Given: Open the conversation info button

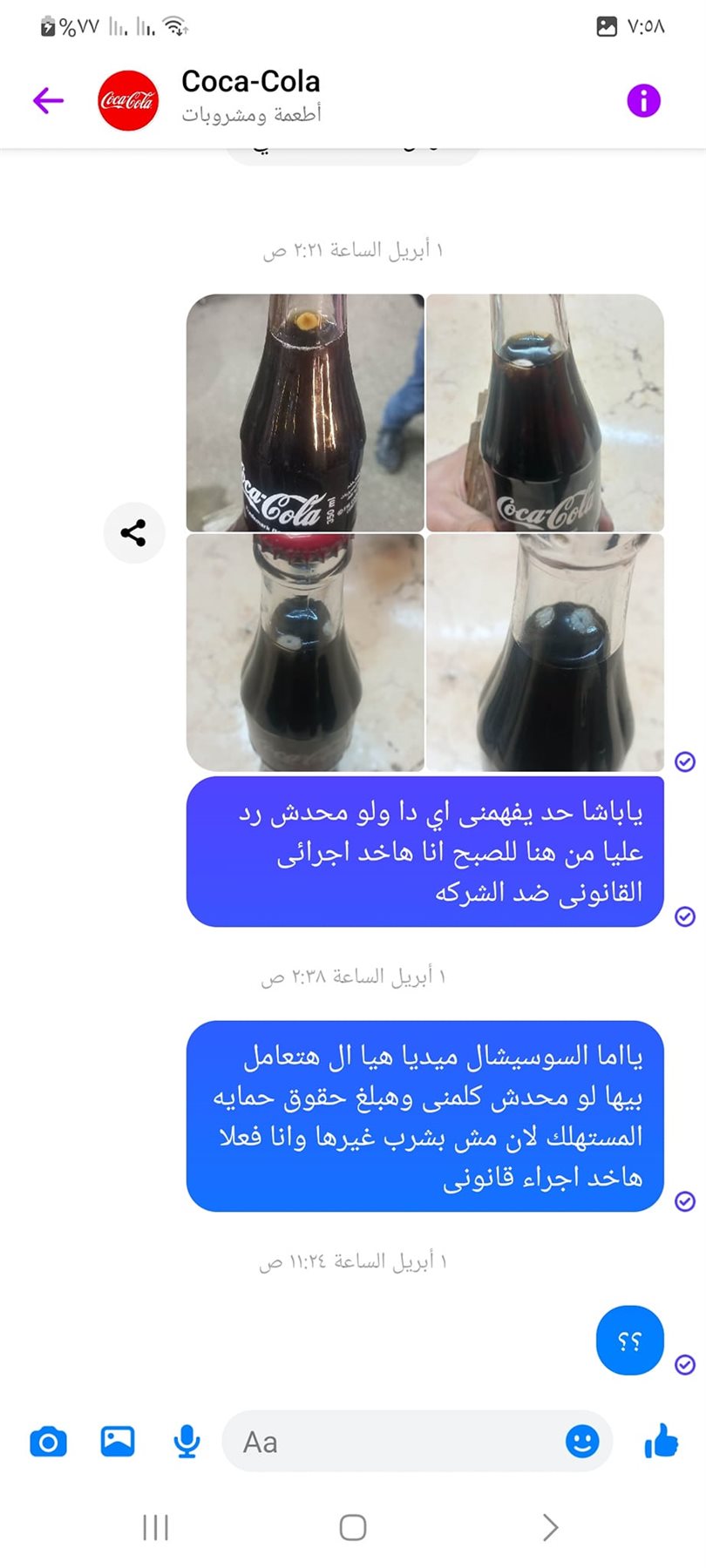Looking at the screenshot, I should tap(643, 100).
